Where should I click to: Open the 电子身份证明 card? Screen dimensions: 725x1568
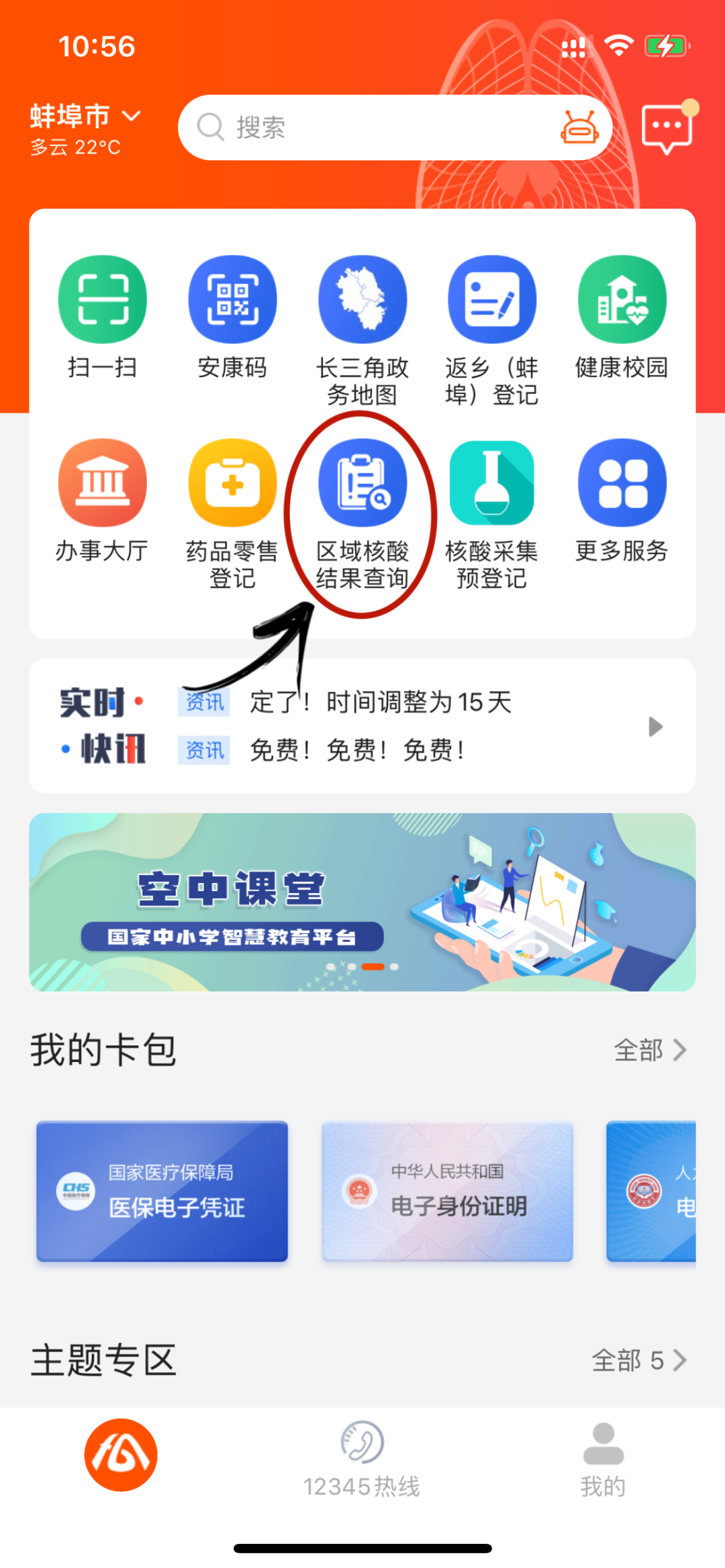(447, 1191)
